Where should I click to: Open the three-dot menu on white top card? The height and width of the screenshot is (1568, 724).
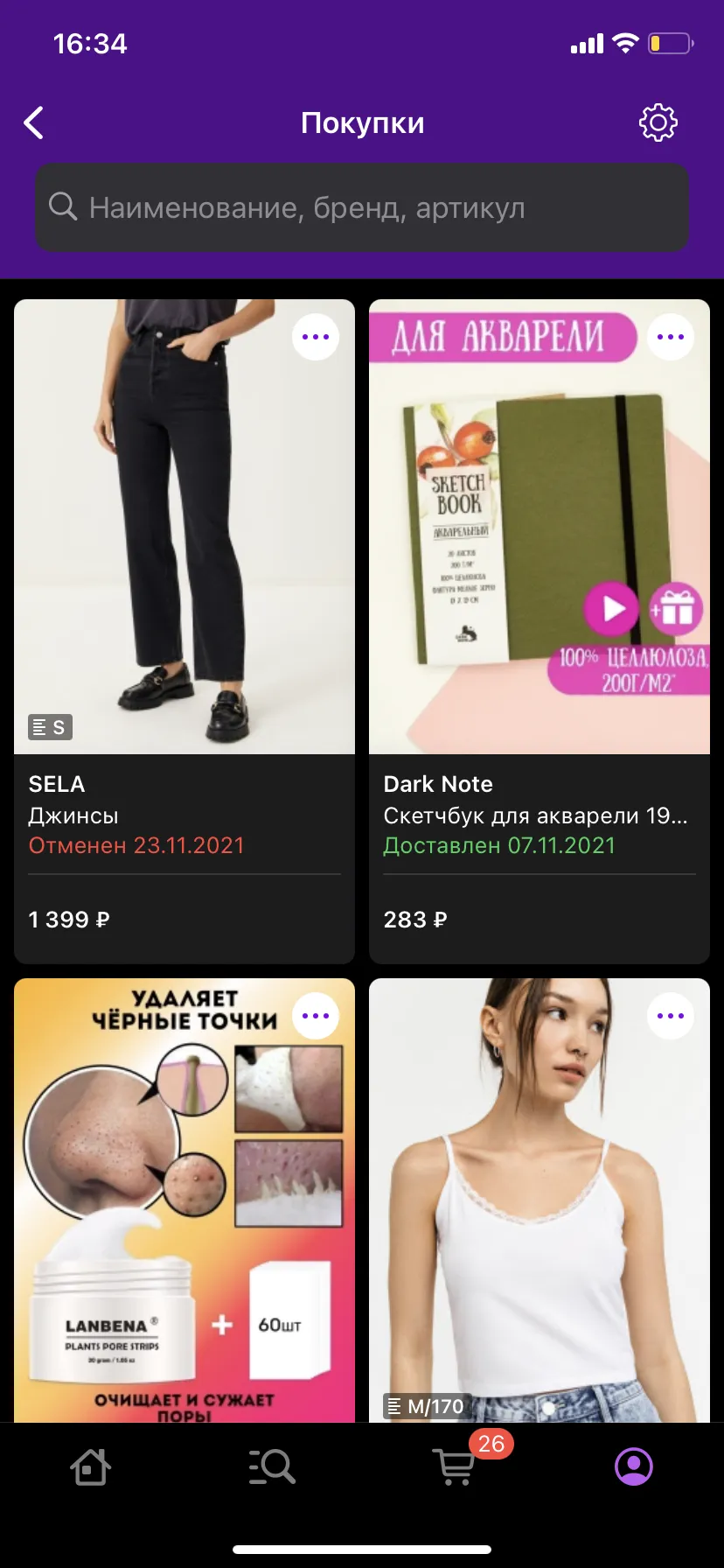point(671,1016)
